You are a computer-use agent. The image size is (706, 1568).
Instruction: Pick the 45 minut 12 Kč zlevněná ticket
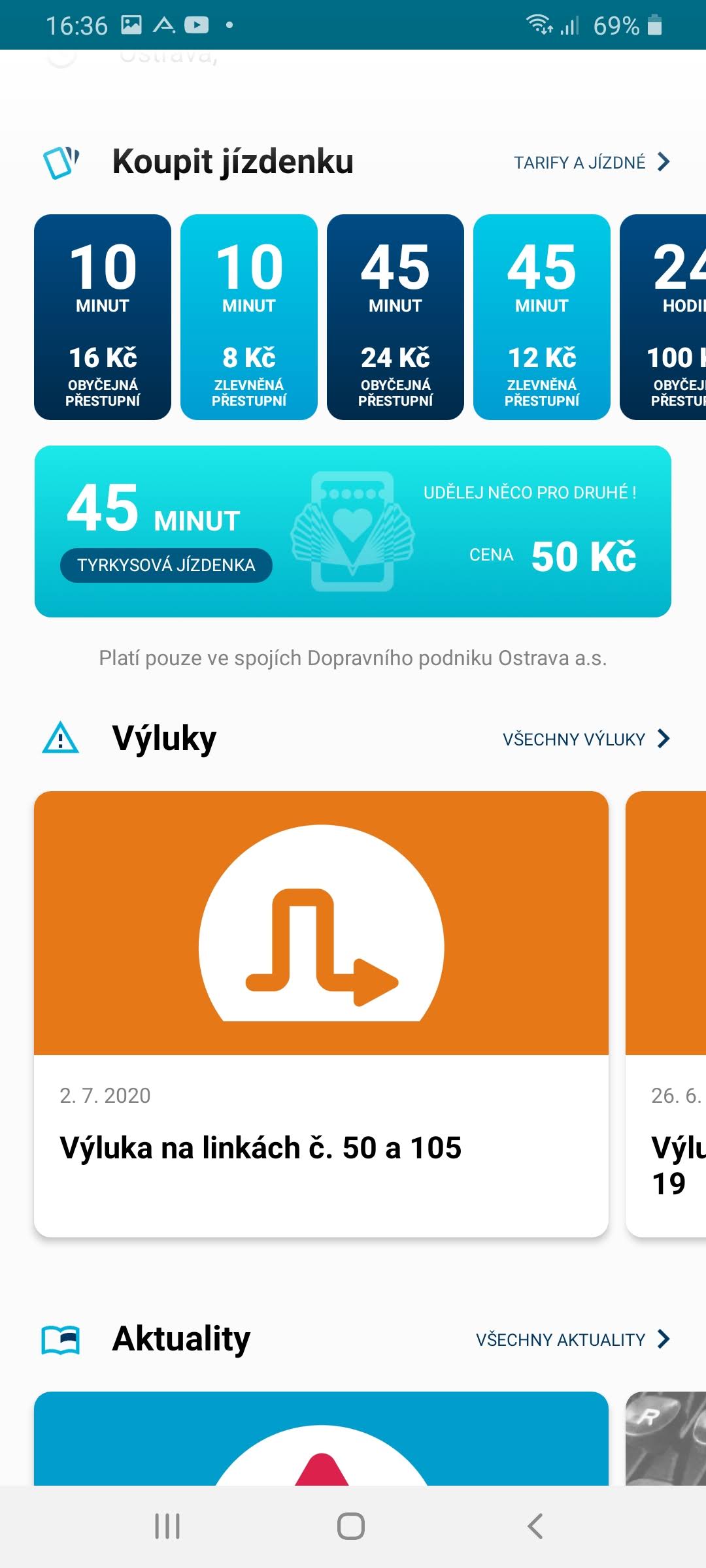click(542, 317)
